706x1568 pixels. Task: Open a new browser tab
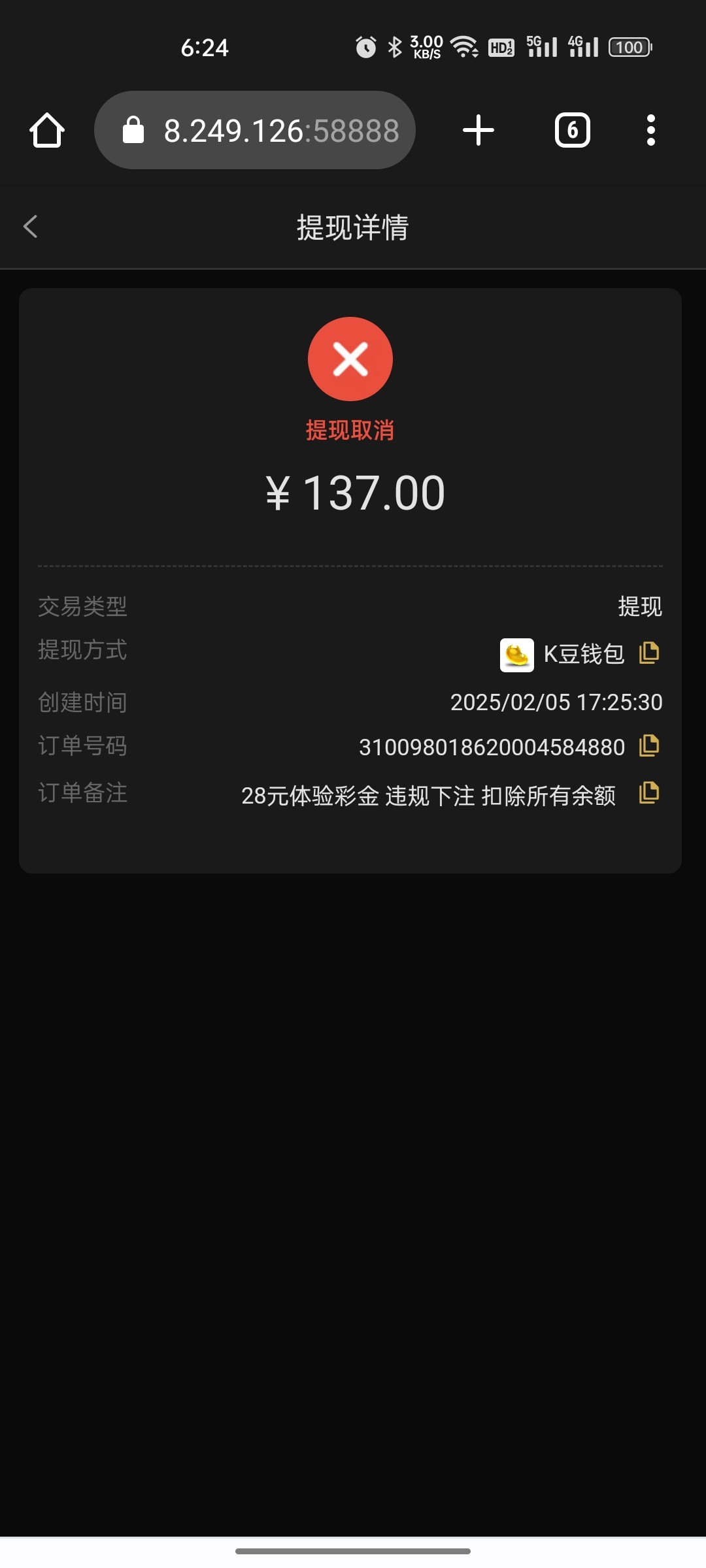click(x=479, y=130)
